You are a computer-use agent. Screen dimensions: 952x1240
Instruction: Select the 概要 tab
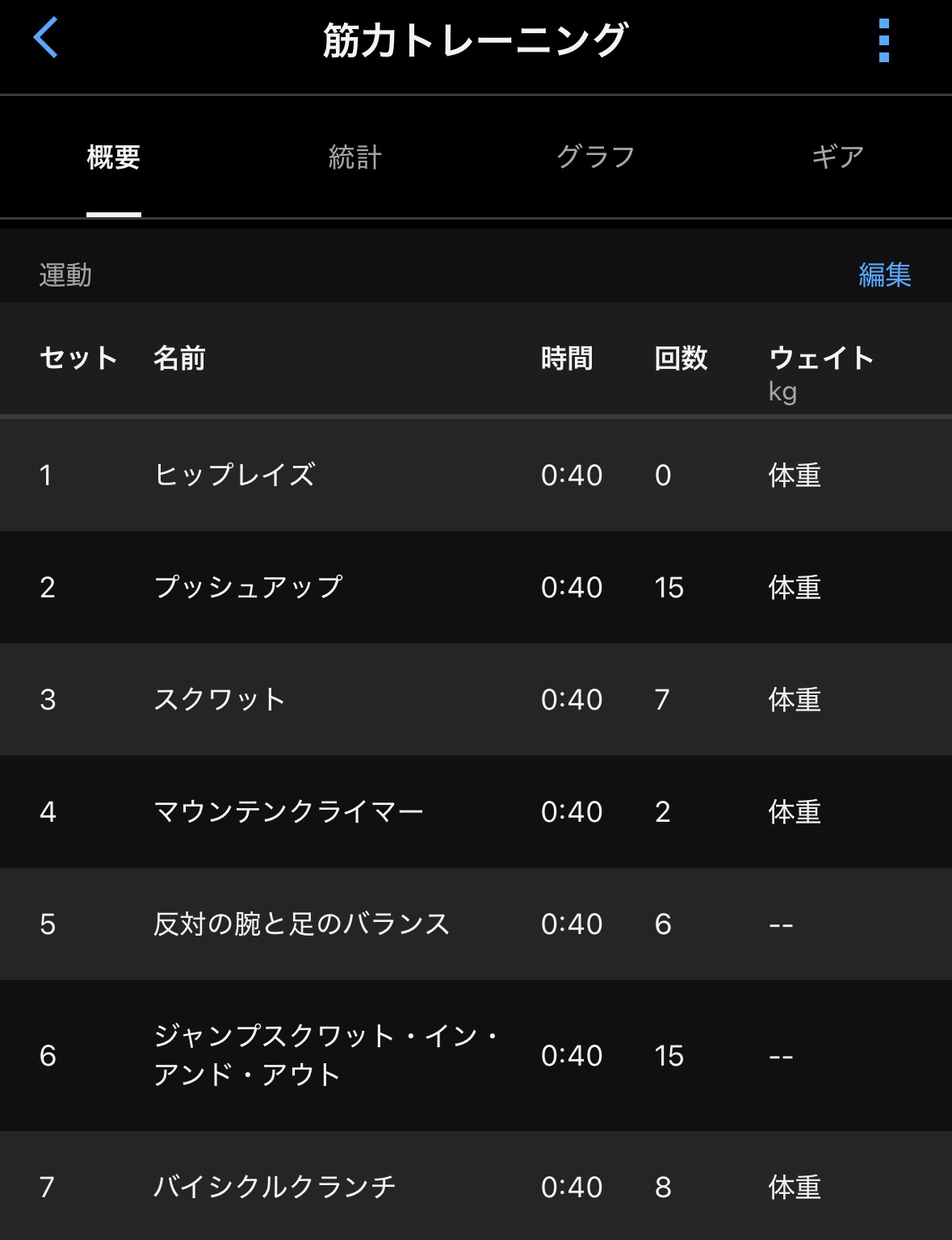pyautogui.click(x=114, y=157)
